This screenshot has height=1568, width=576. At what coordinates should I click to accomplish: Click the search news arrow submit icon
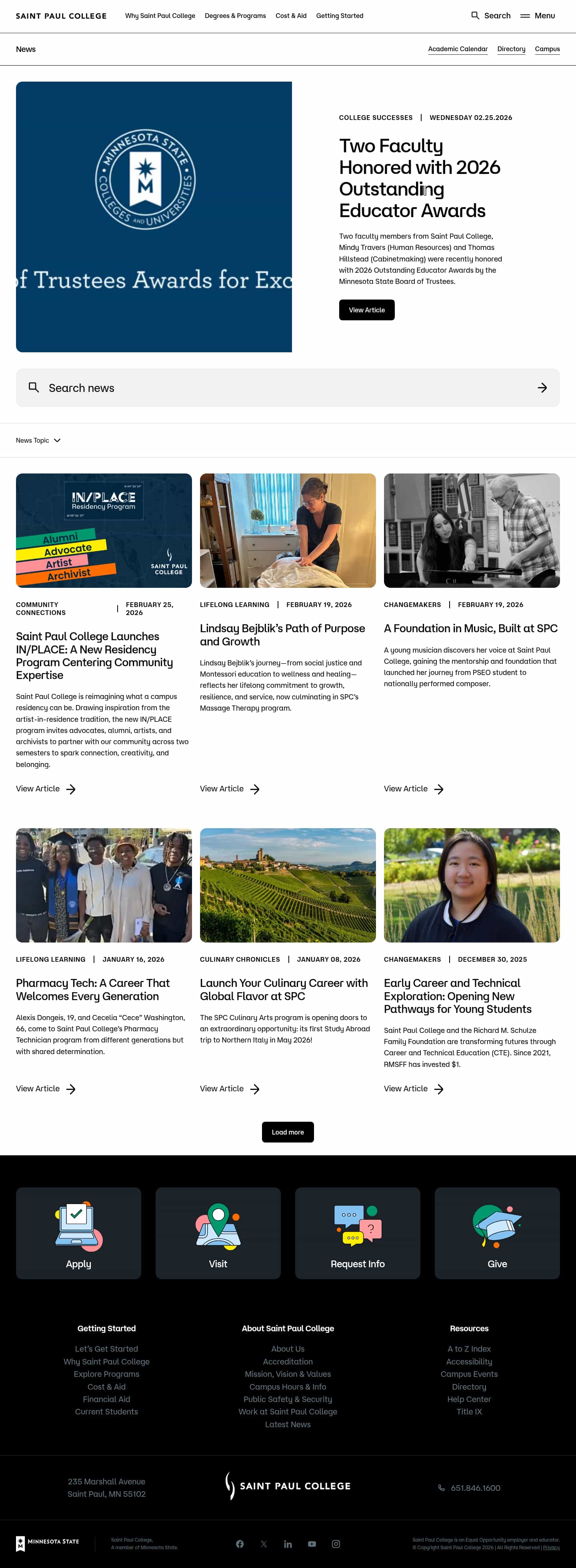pos(542,388)
